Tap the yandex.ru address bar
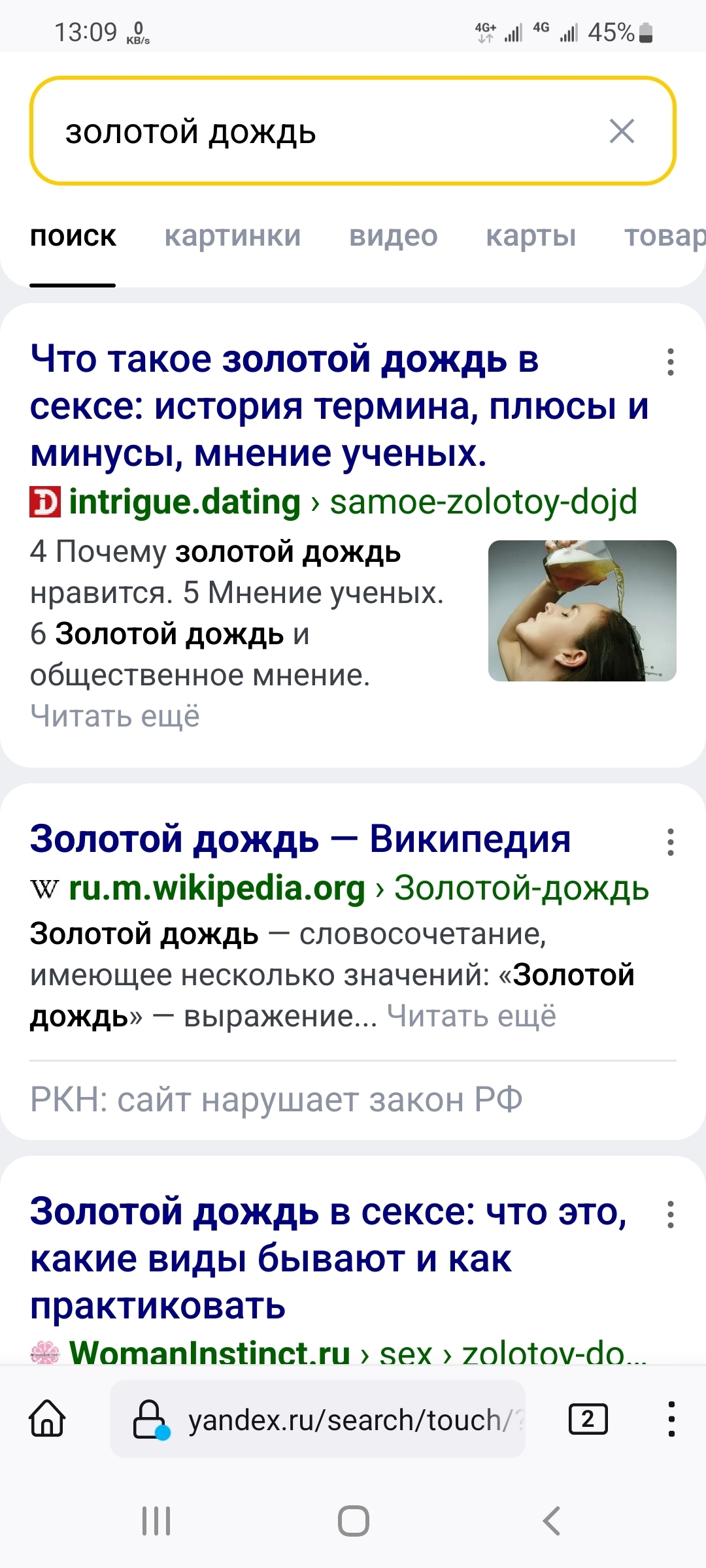 (318, 1419)
